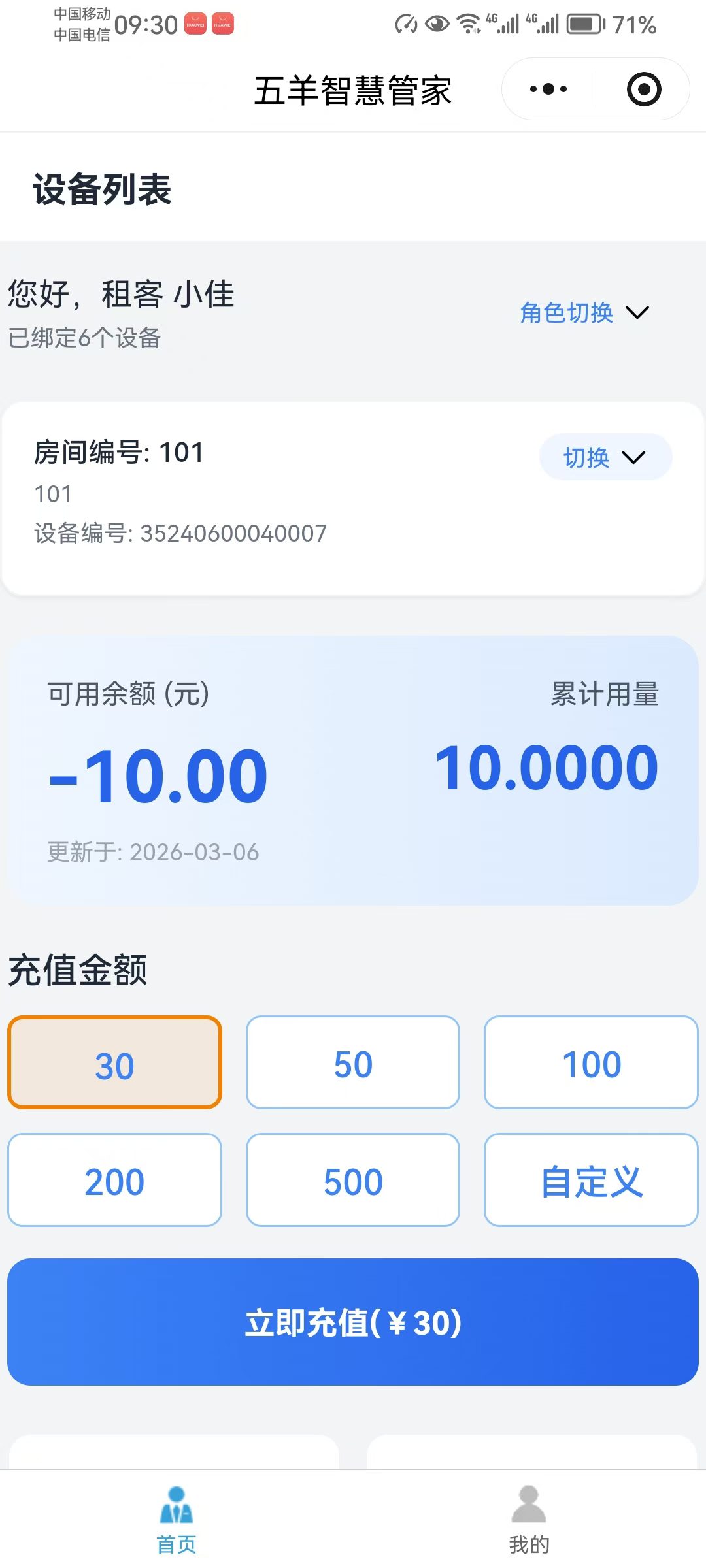Close the mini program via the circle icon

click(643, 89)
